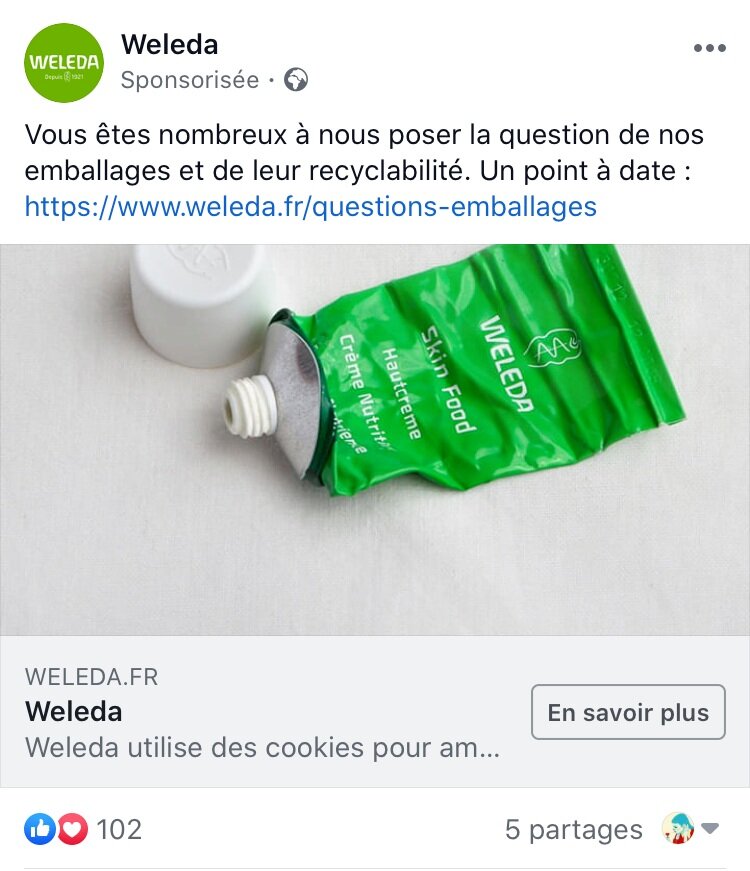Viewport: 750px width, 871px height.
Task: Open the post's three-dot options menu
Action: pos(709,48)
